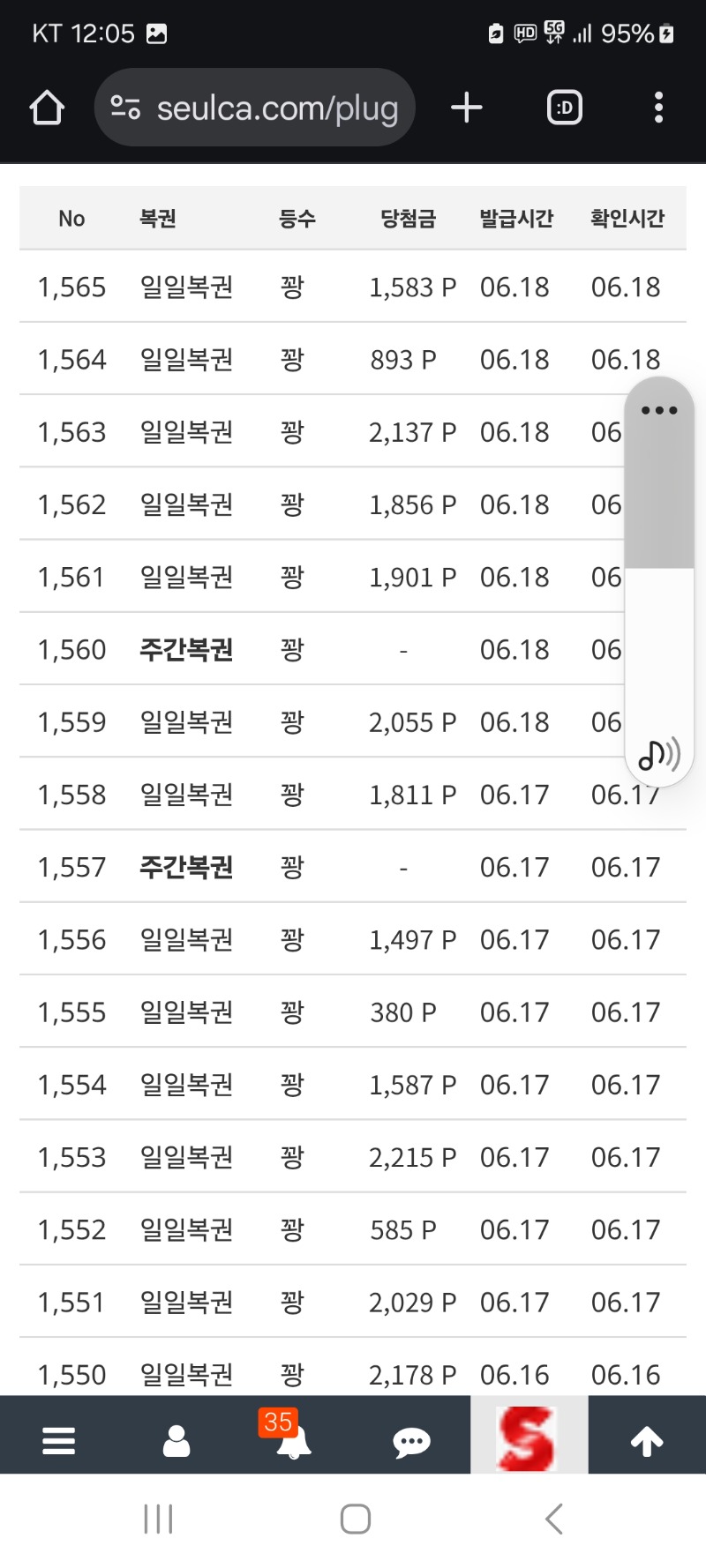The height and width of the screenshot is (1568, 706).
Task: Go to the browser home page
Action: click(x=47, y=108)
